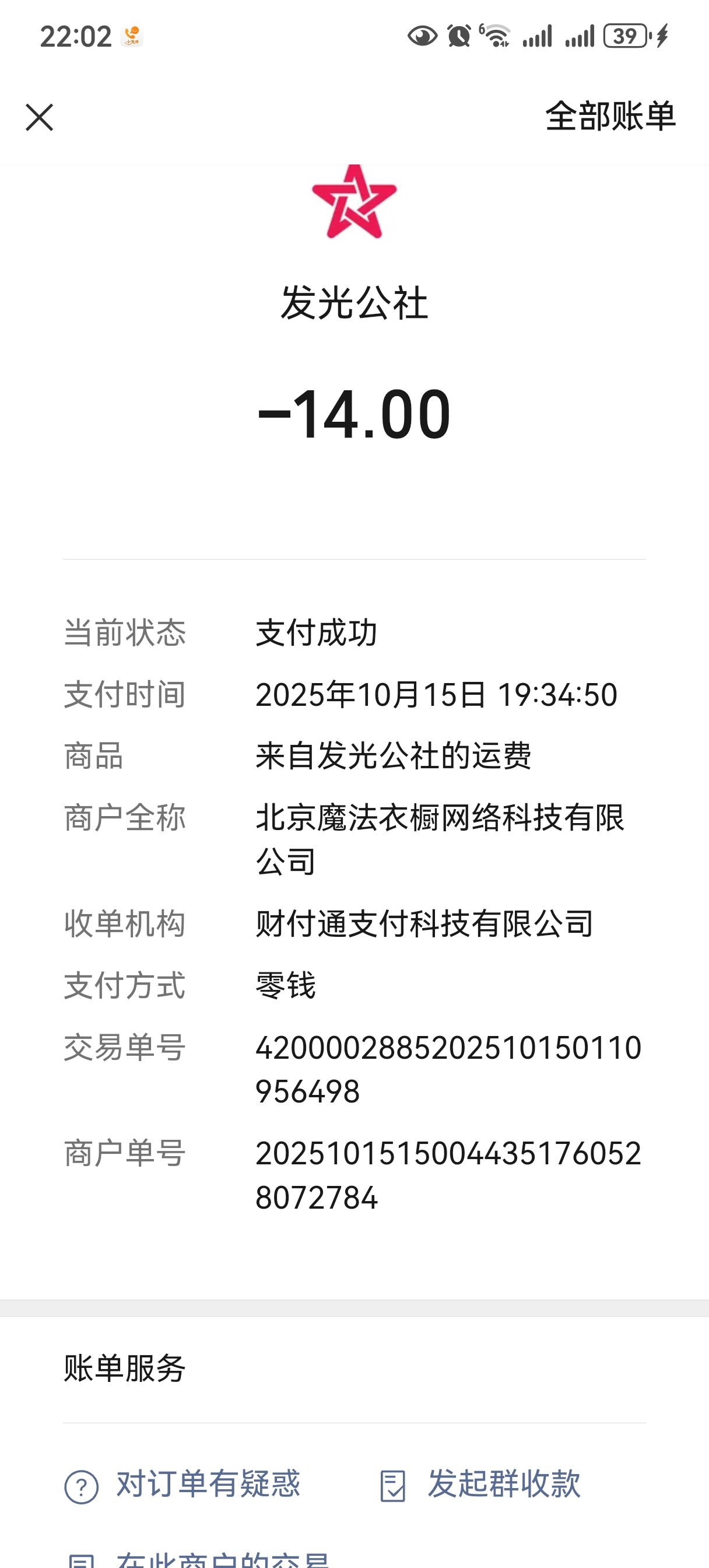The image size is (709, 1568).
Task: Close the bill detail page
Action: point(40,117)
